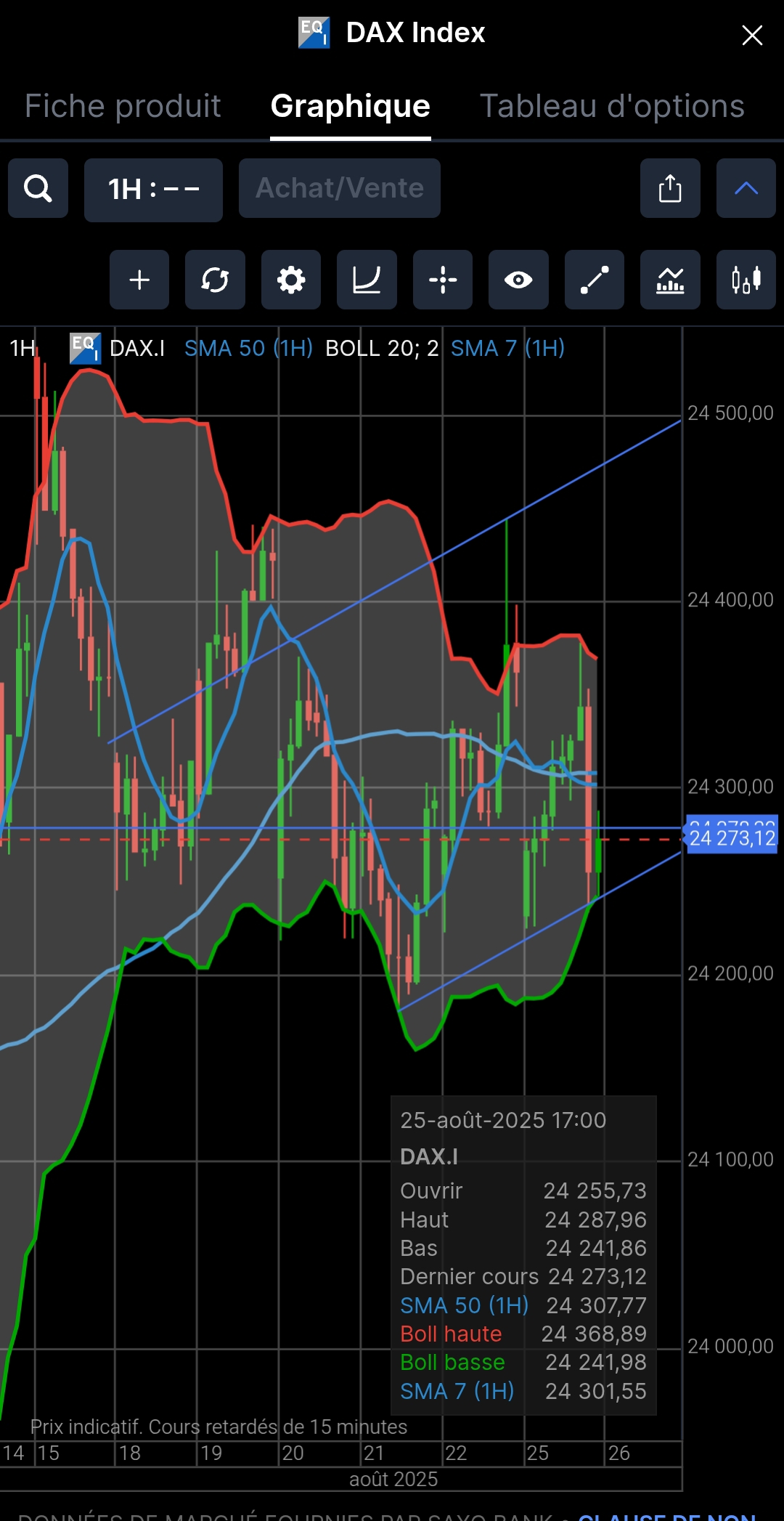
Task: Select the trend line drawing tool
Action: click(595, 280)
